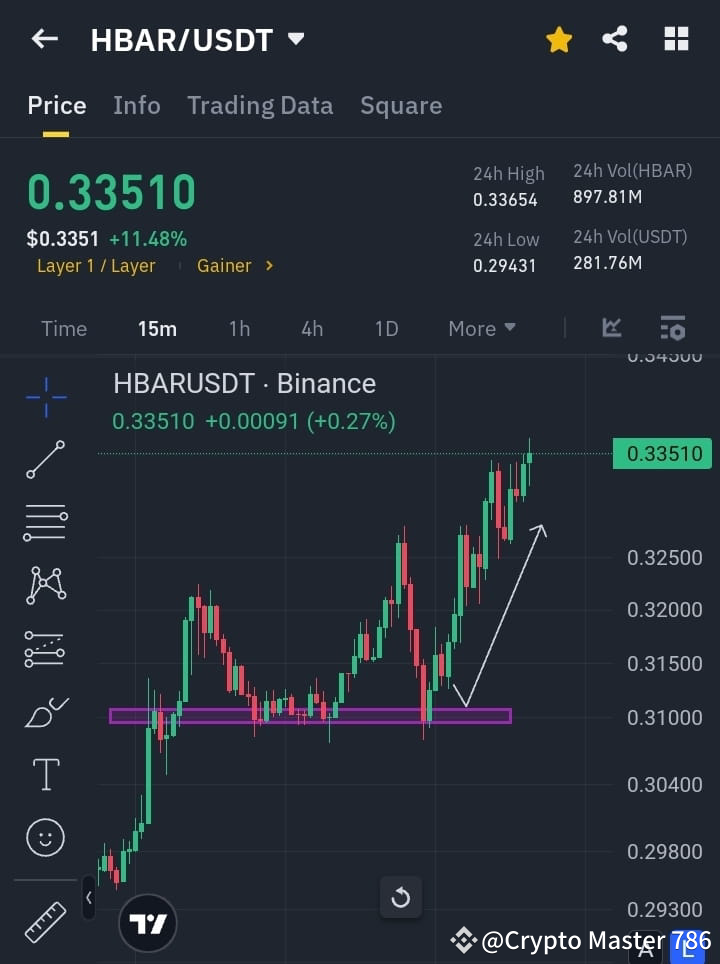
Task: Select the 1h timeframe
Action: click(x=239, y=328)
